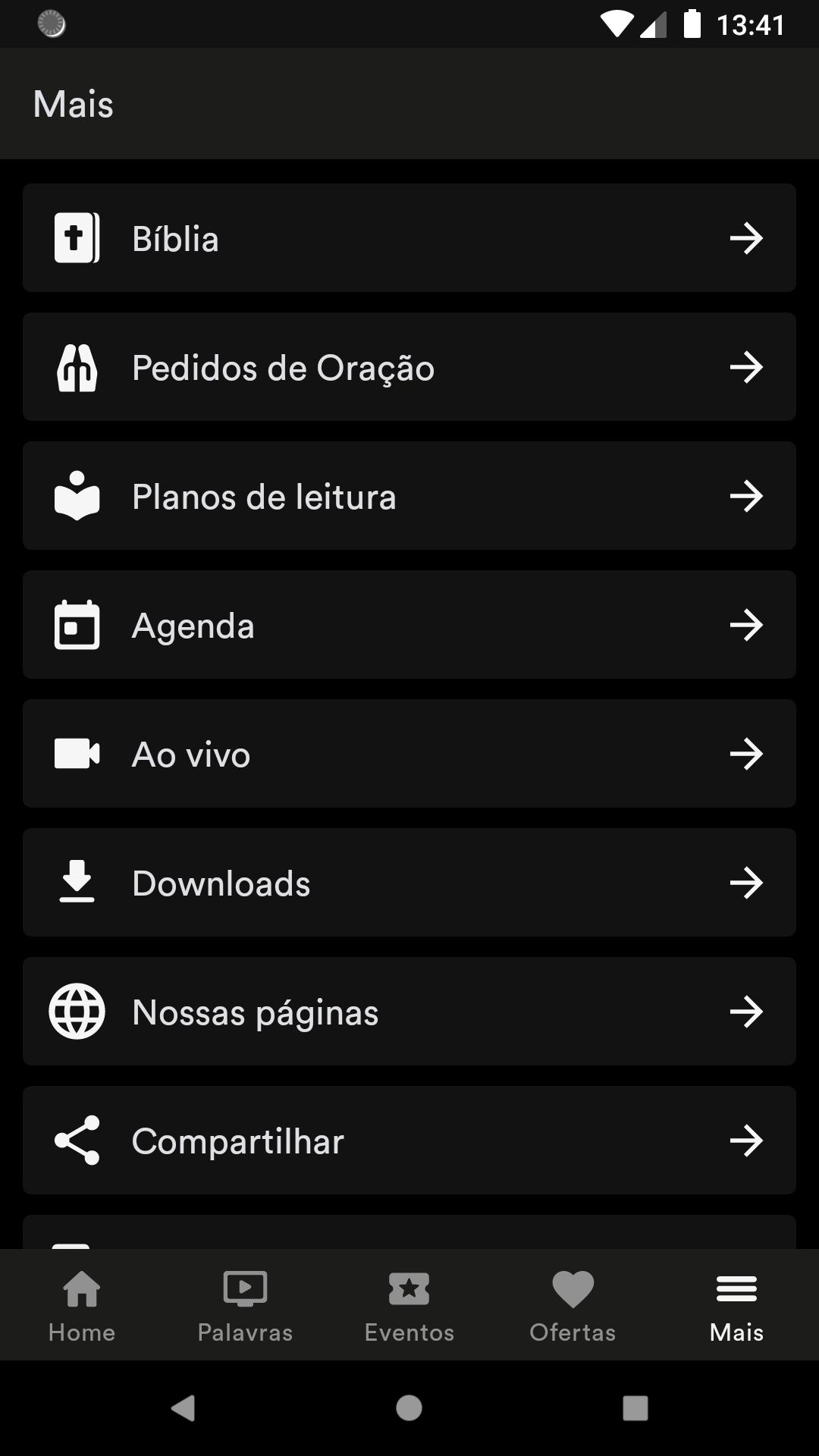Open the Ao vivo section
Image resolution: width=819 pixels, height=1456 pixels.
point(409,754)
